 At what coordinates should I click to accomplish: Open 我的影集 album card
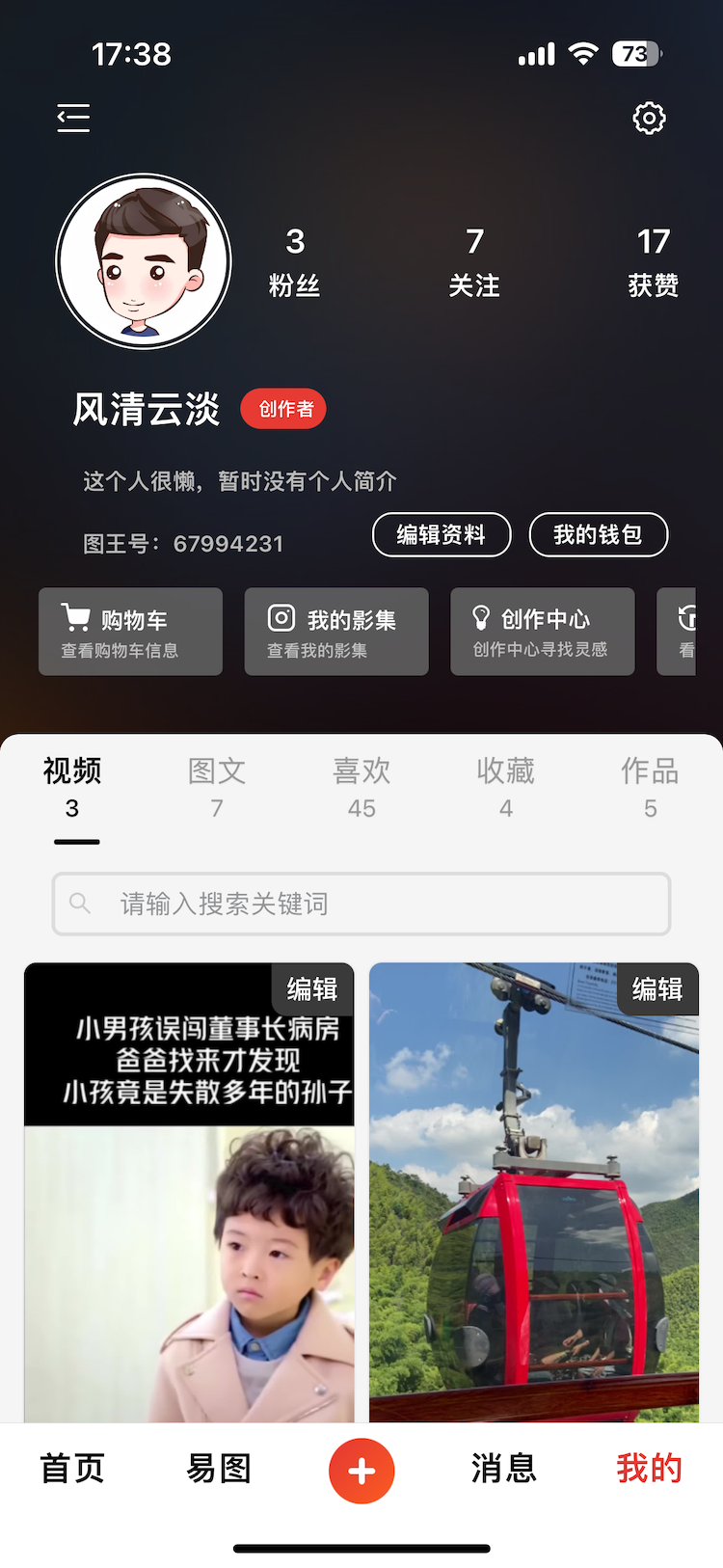335,632
